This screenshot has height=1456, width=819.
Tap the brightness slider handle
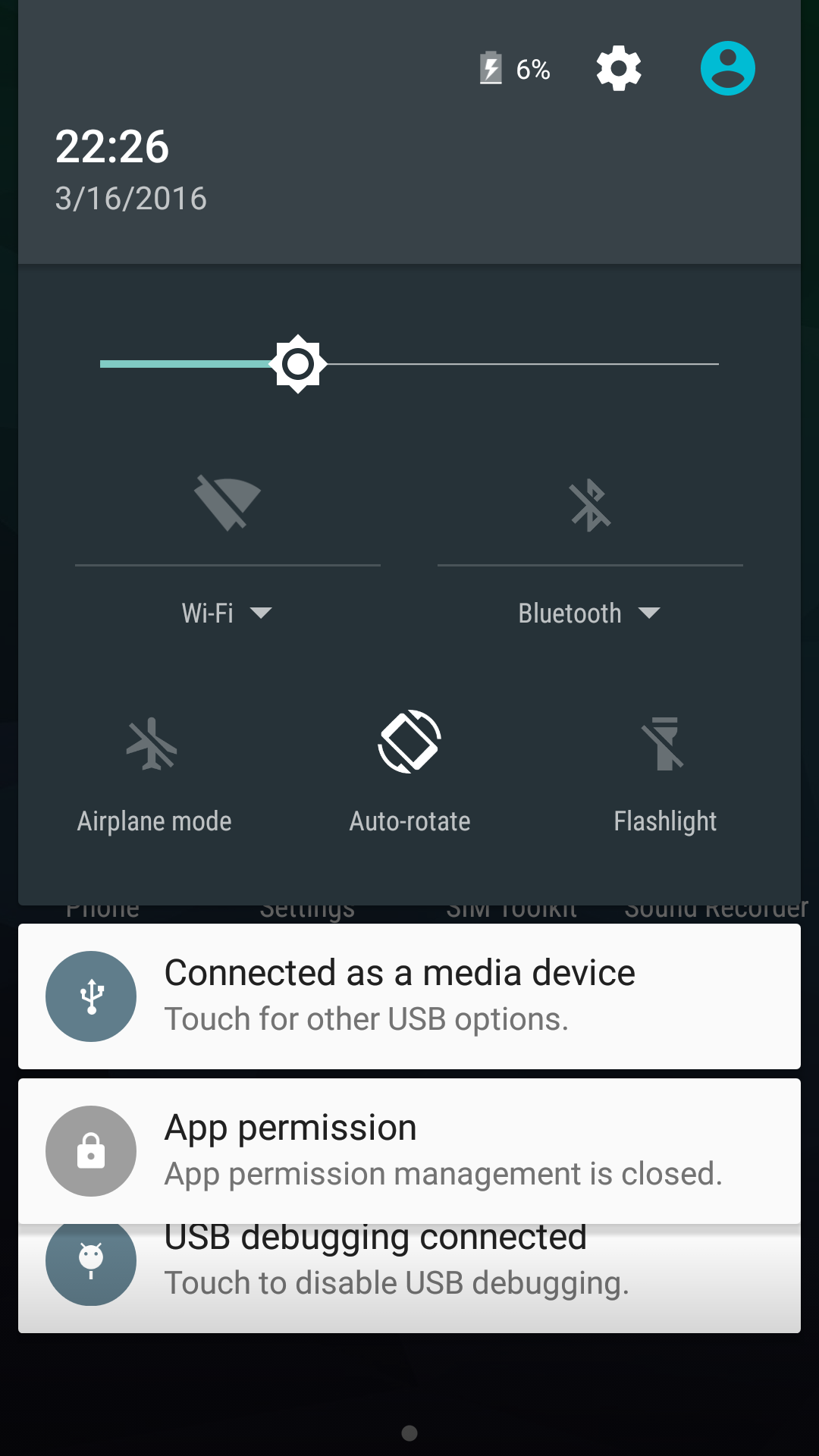pos(298,364)
